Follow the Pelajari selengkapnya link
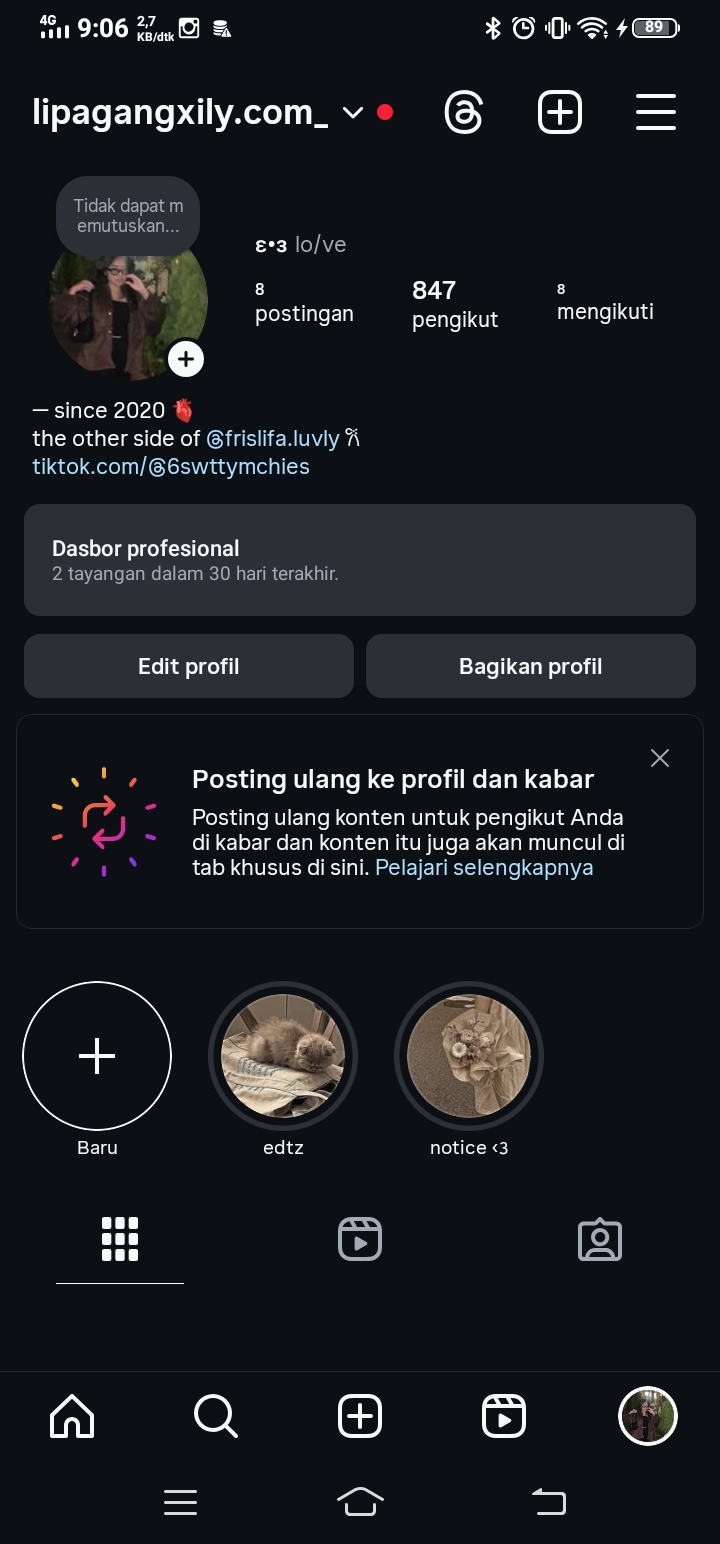The width and height of the screenshot is (720, 1544). [x=484, y=868]
